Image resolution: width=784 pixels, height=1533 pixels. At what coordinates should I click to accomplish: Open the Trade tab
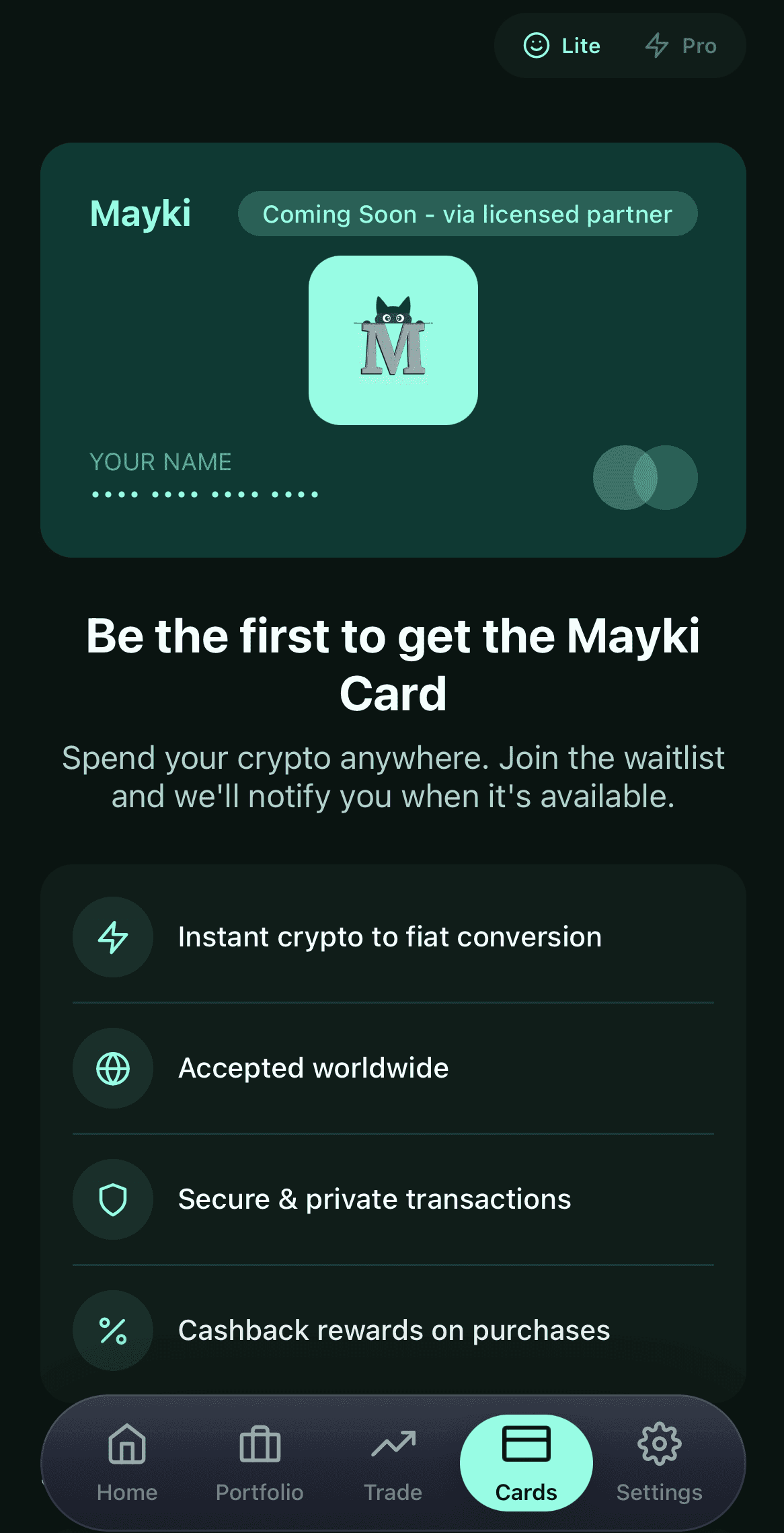(x=393, y=1462)
